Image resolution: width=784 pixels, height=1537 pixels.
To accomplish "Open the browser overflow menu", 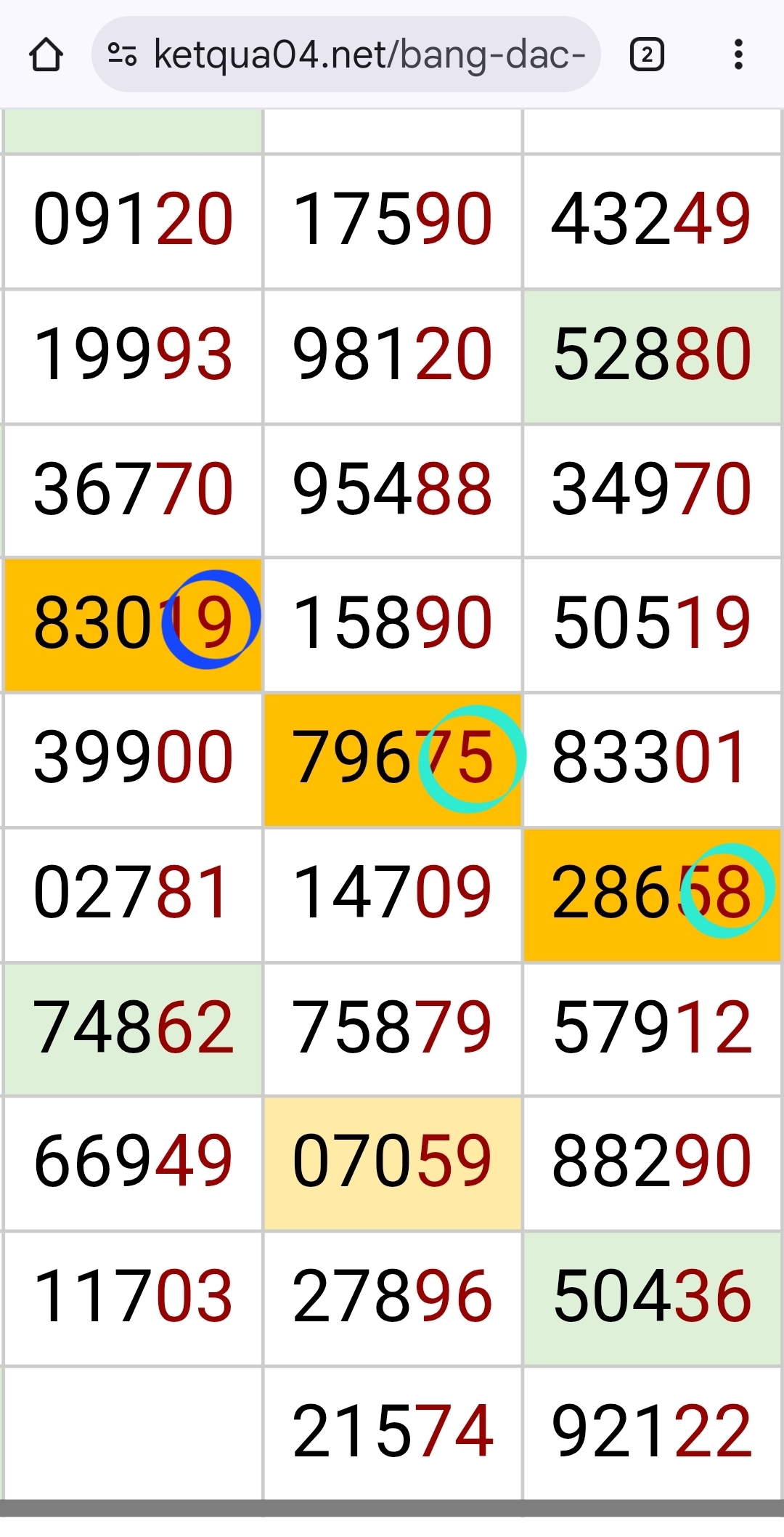I will (738, 55).
